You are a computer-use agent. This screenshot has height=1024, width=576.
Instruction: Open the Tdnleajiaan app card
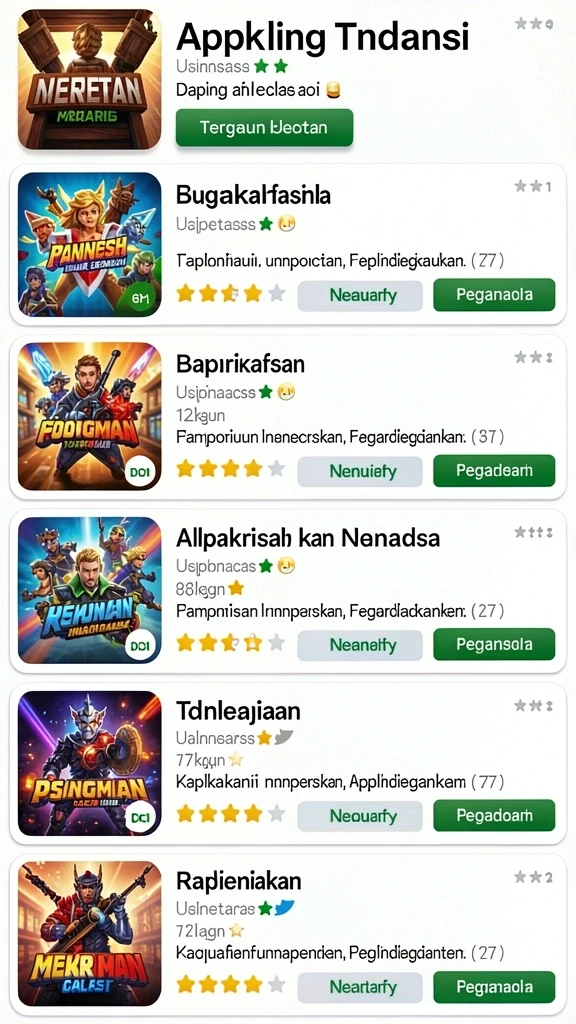[x=288, y=763]
